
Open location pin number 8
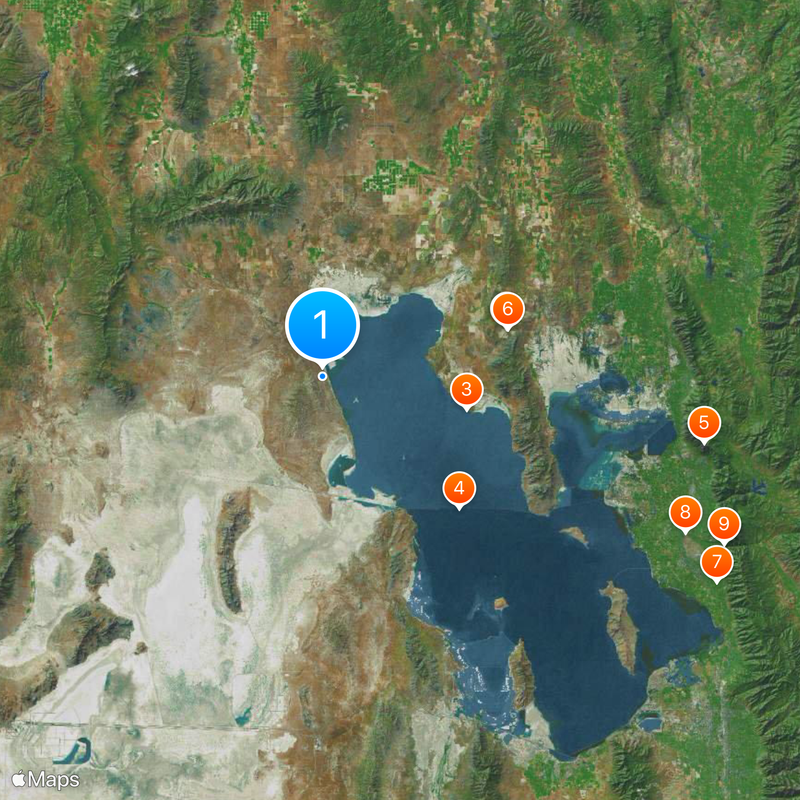coord(685,514)
